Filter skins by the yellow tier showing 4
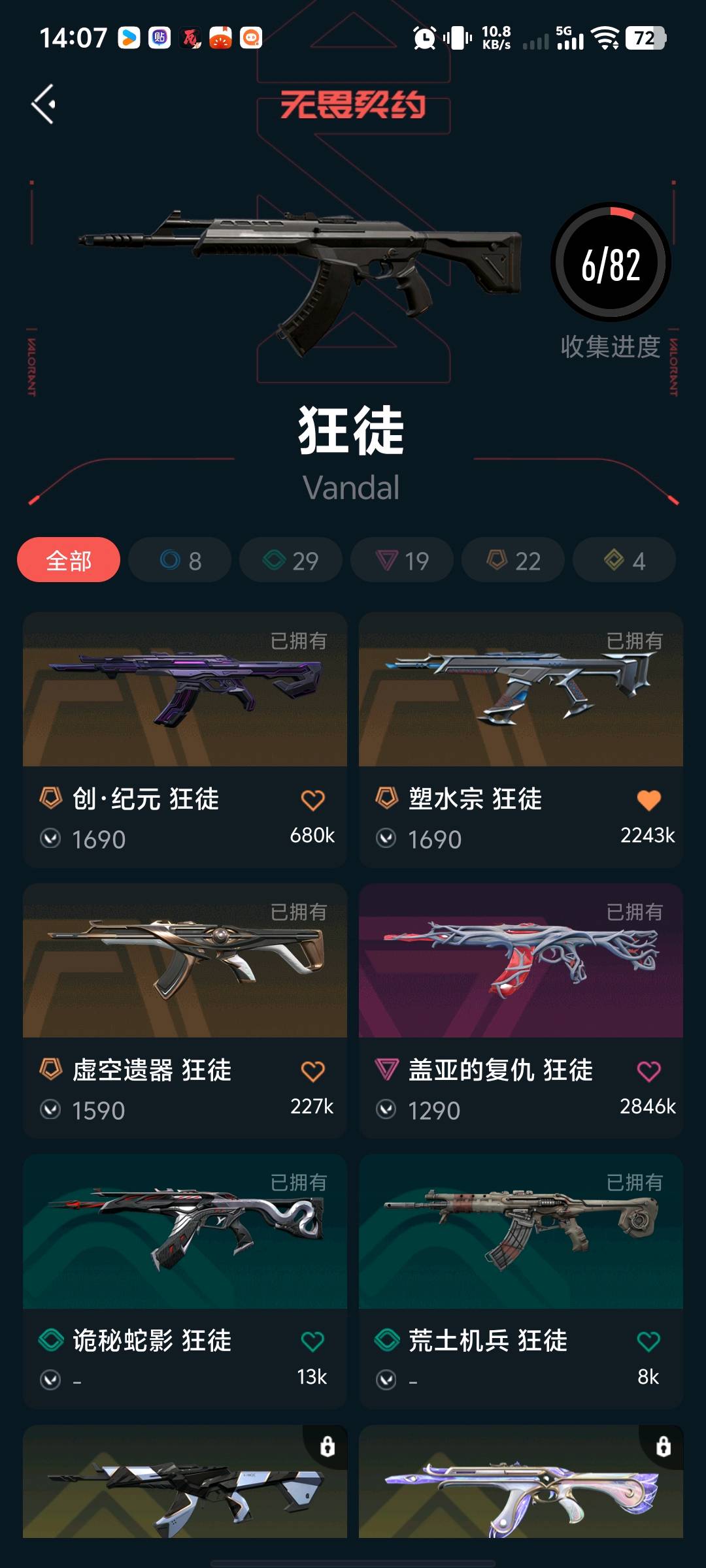Viewport: 706px width, 1568px height. tap(624, 560)
